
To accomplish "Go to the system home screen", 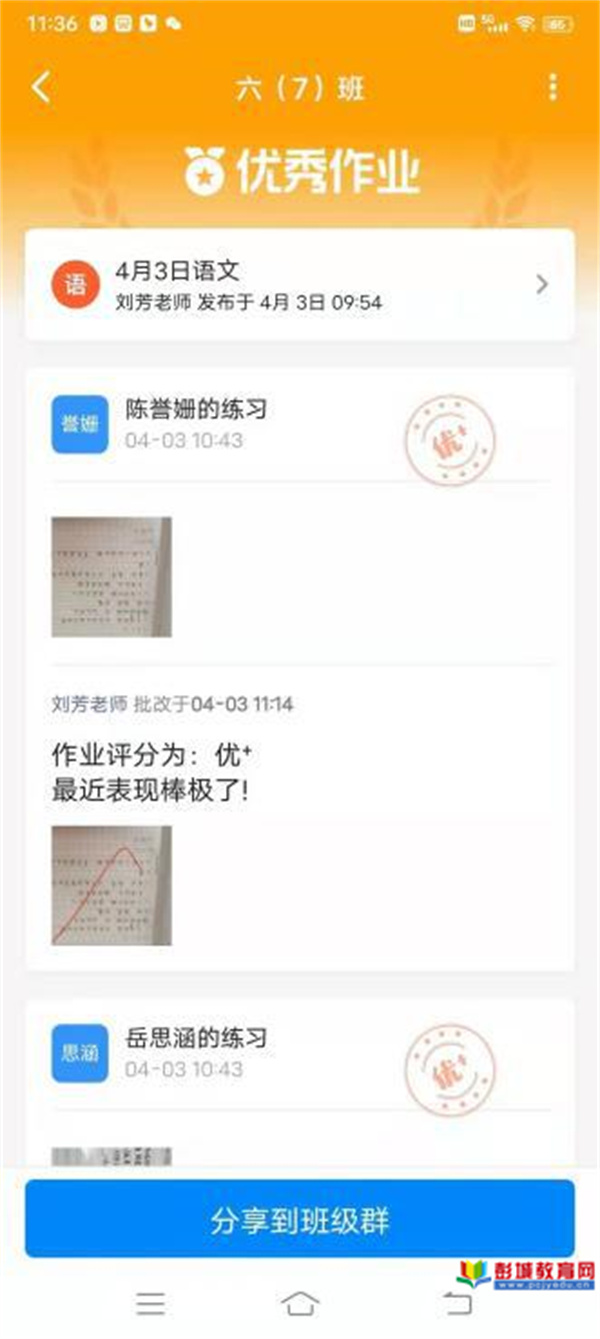I will [300, 1302].
